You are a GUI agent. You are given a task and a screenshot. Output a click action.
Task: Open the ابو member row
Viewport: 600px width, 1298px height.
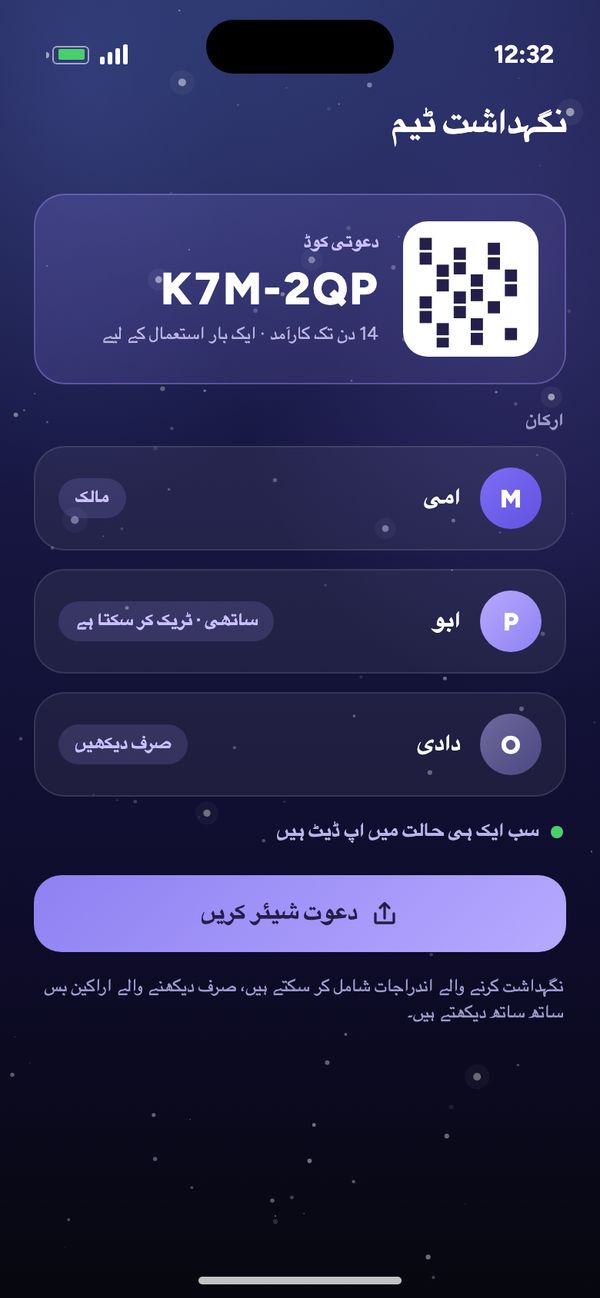(x=300, y=621)
